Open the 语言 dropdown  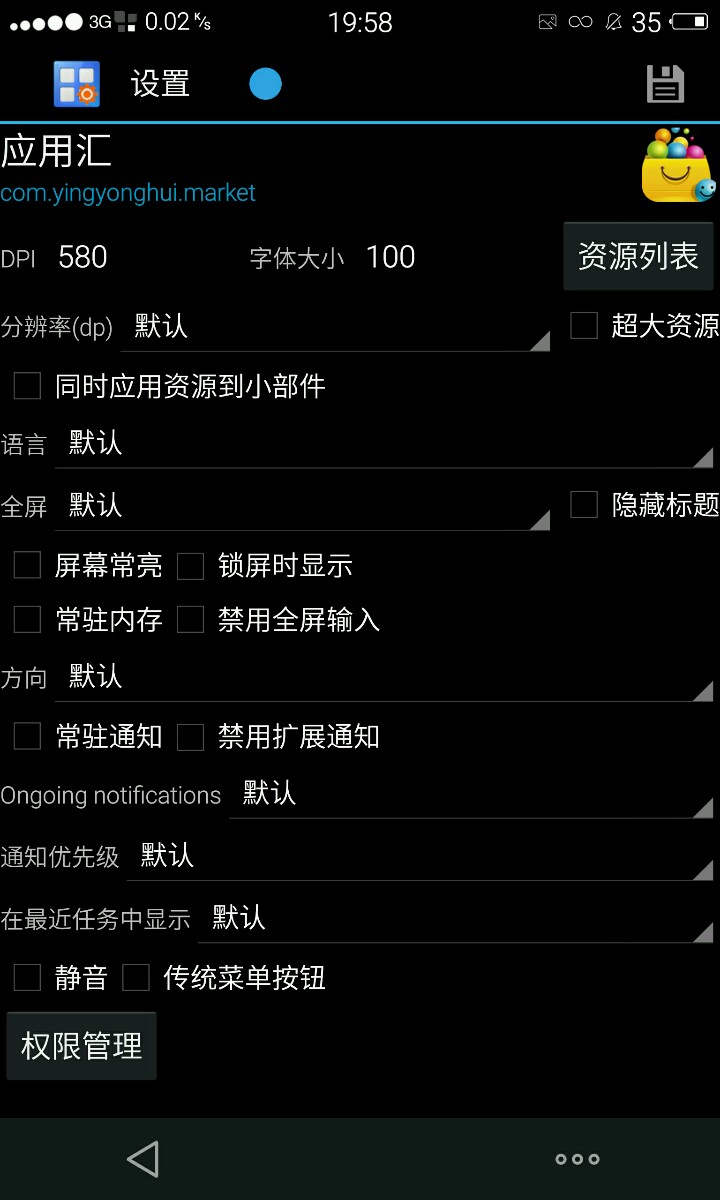click(x=385, y=444)
